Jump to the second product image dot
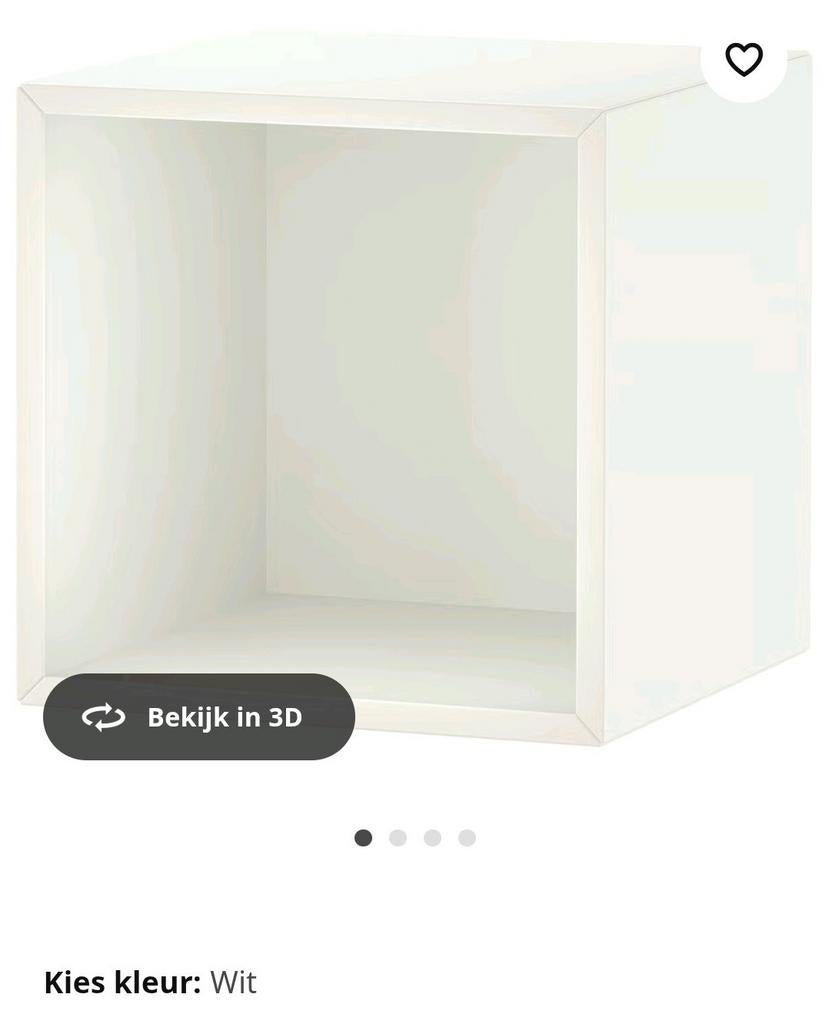 [x=398, y=835]
